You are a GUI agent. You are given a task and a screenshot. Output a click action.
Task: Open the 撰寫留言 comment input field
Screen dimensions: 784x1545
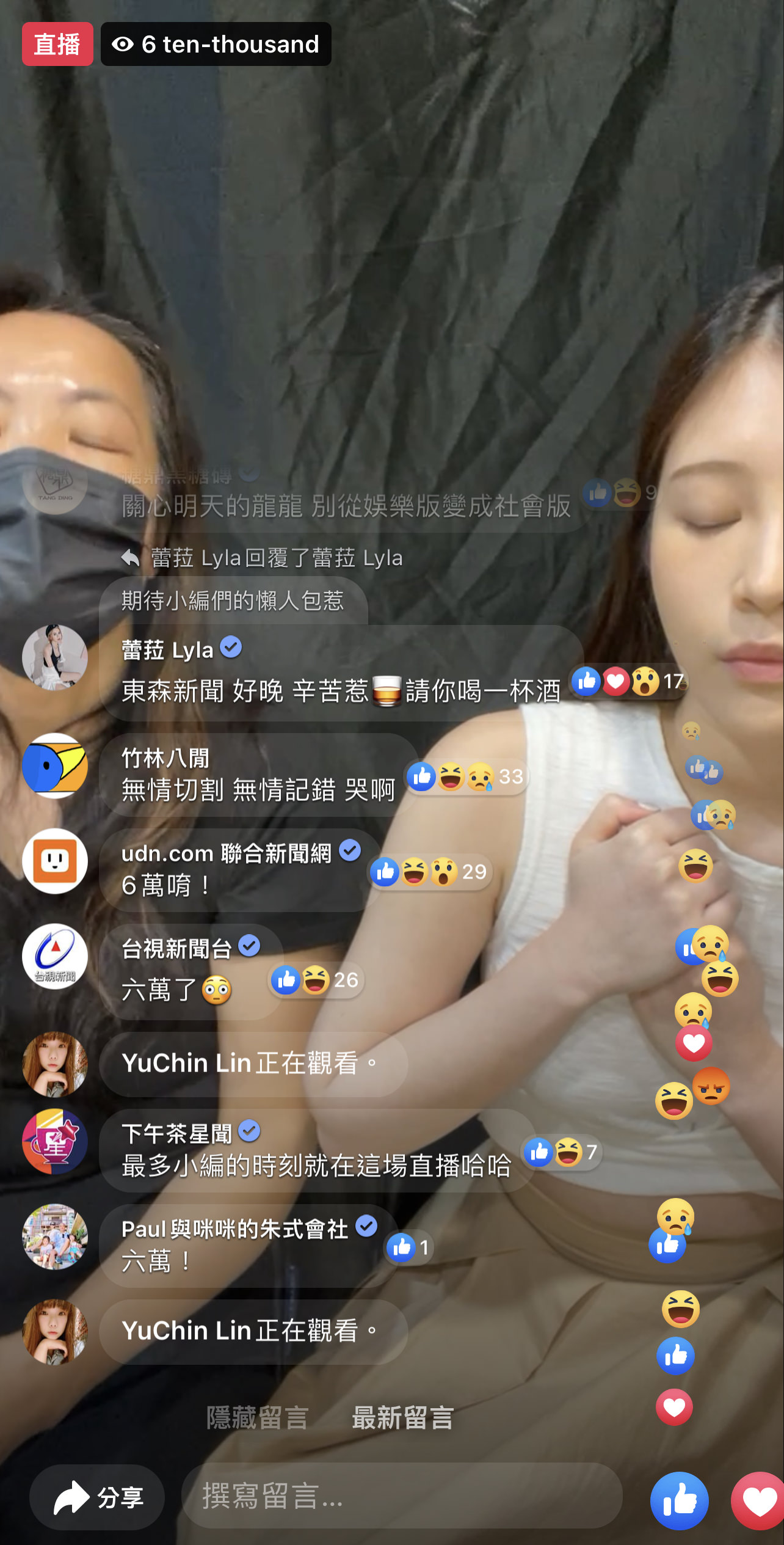pyautogui.click(x=401, y=1496)
